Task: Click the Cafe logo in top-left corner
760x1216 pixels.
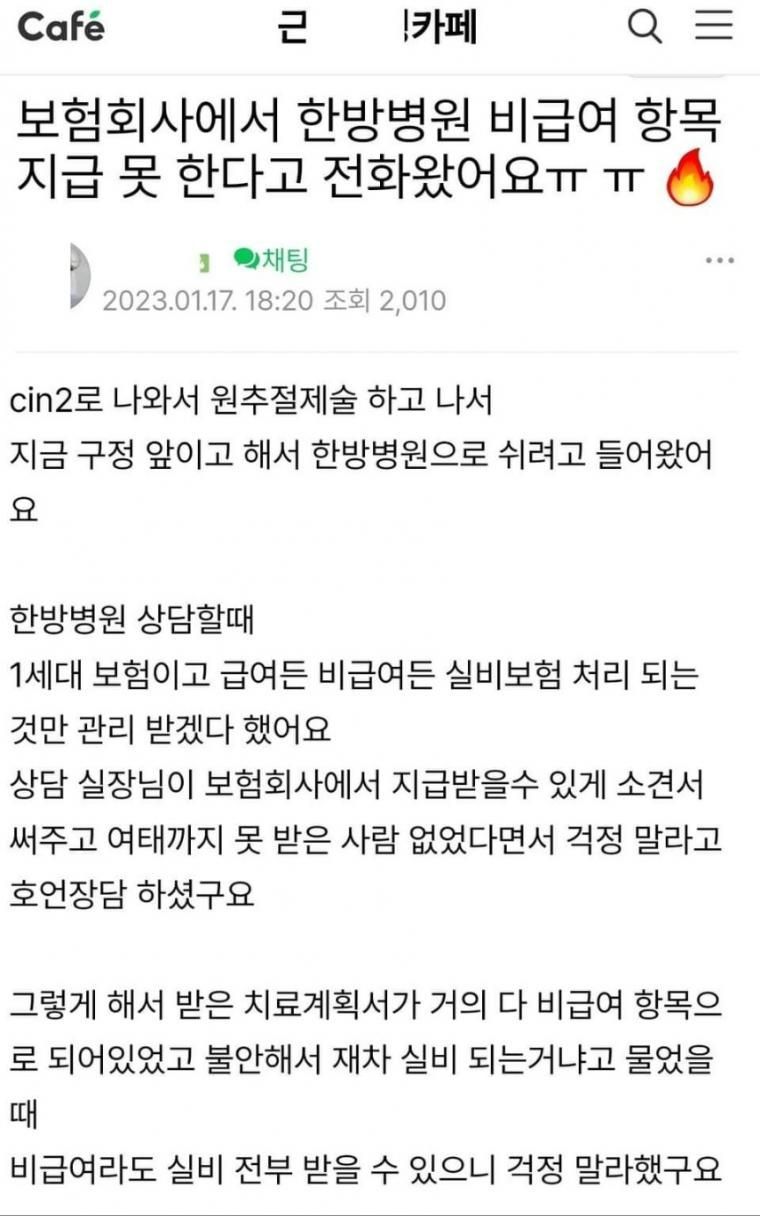Action: tap(60, 26)
